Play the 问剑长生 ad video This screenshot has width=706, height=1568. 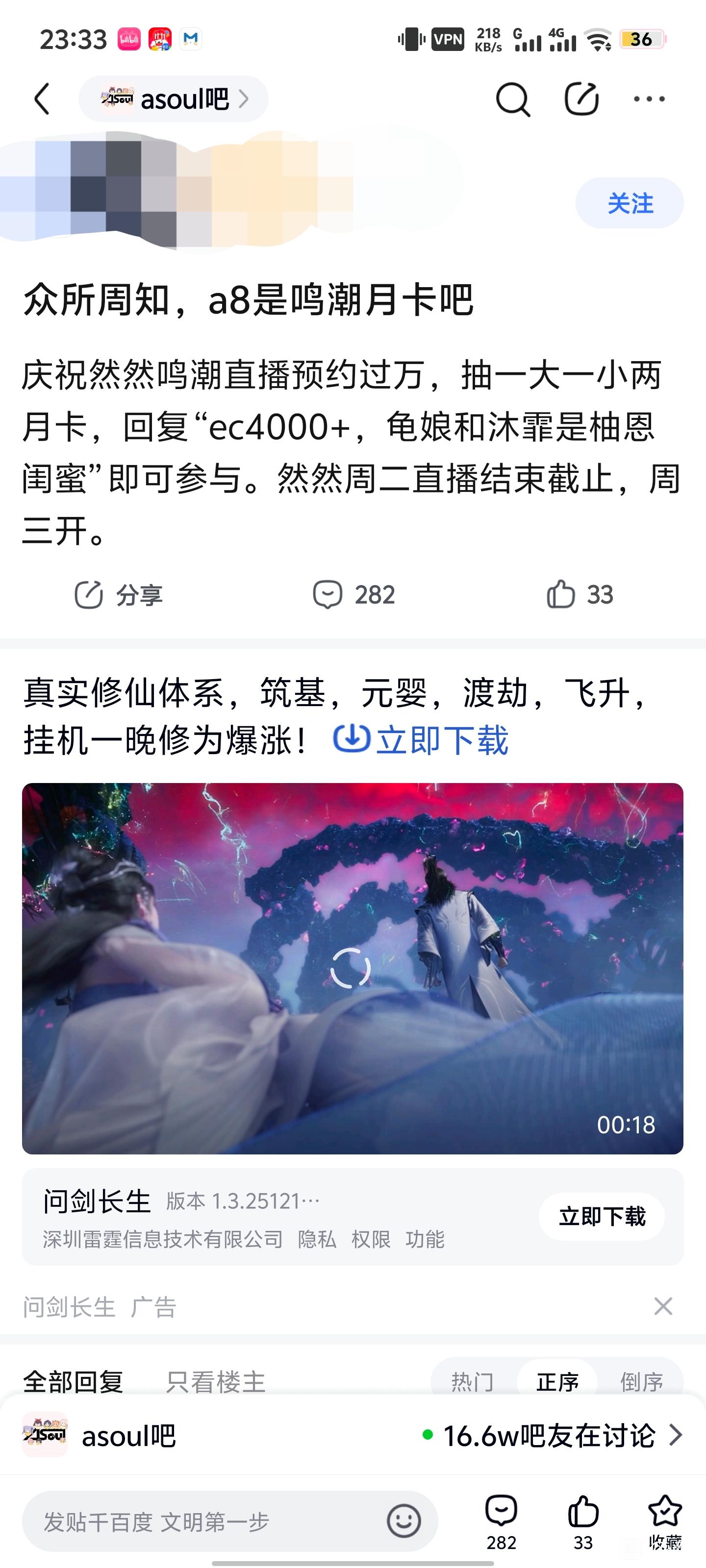point(353,968)
